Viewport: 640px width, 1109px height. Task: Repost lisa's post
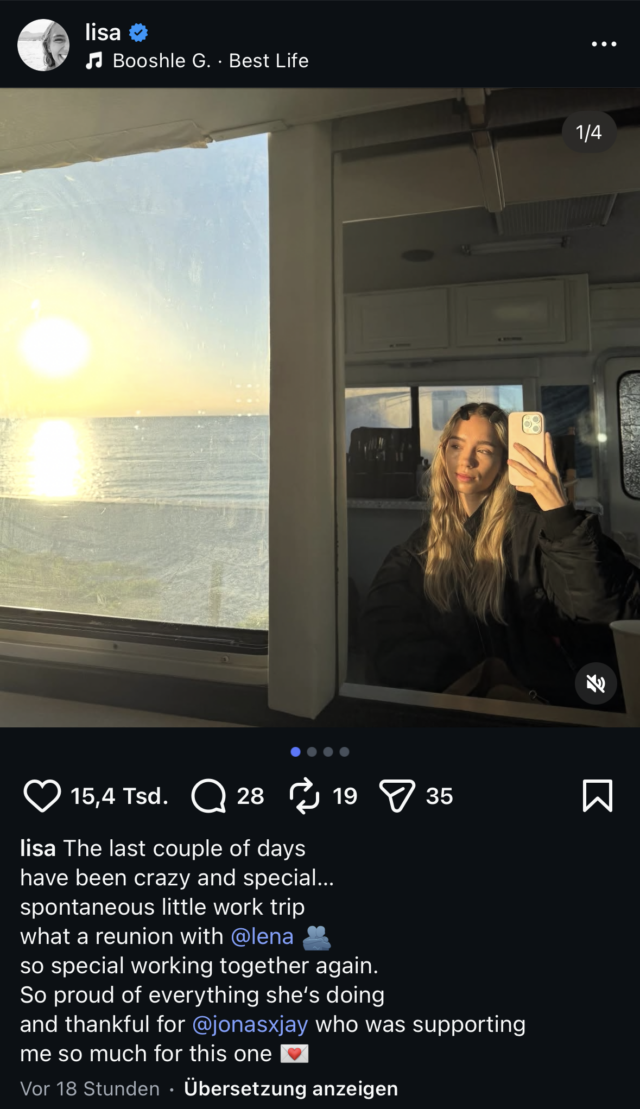(x=302, y=796)
